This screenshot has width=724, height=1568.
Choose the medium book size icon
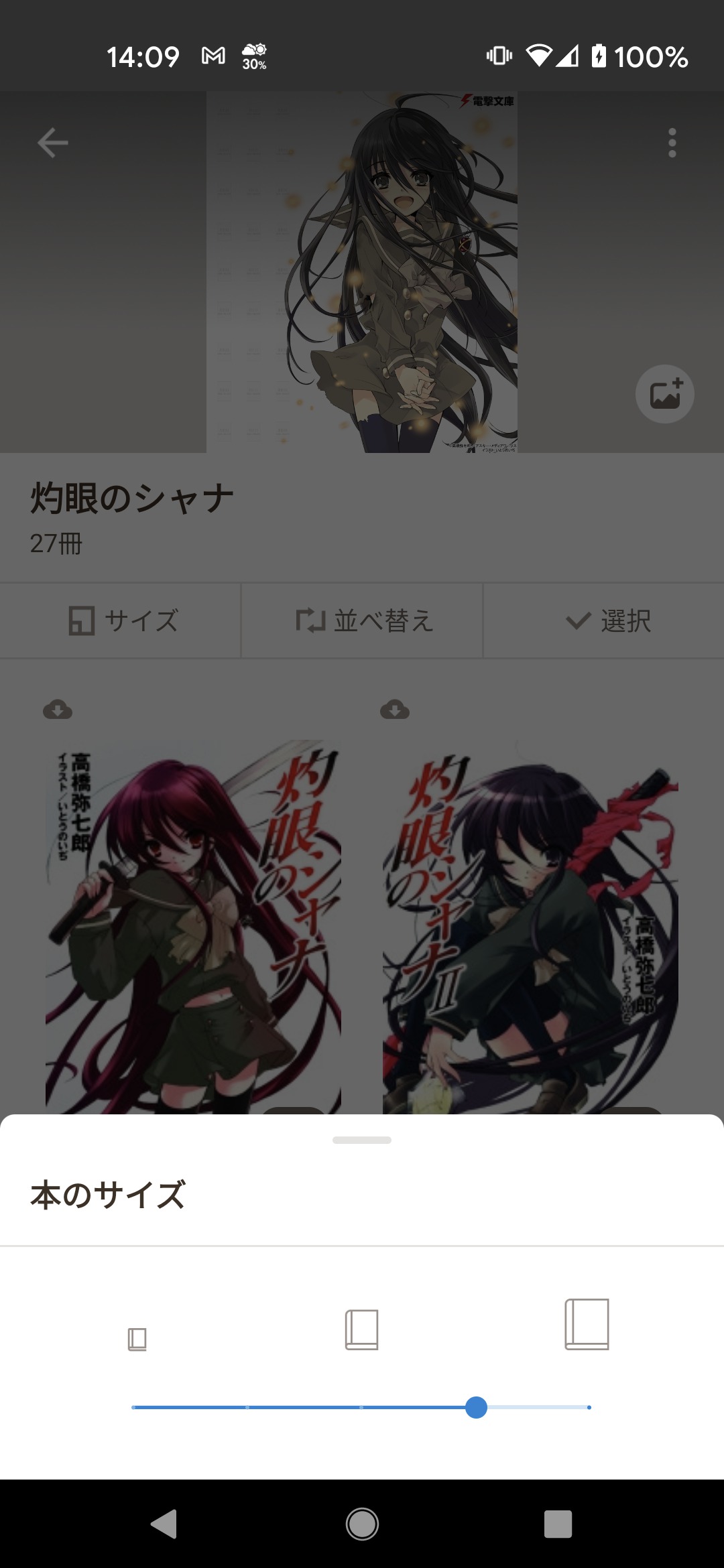[362, 1329]
